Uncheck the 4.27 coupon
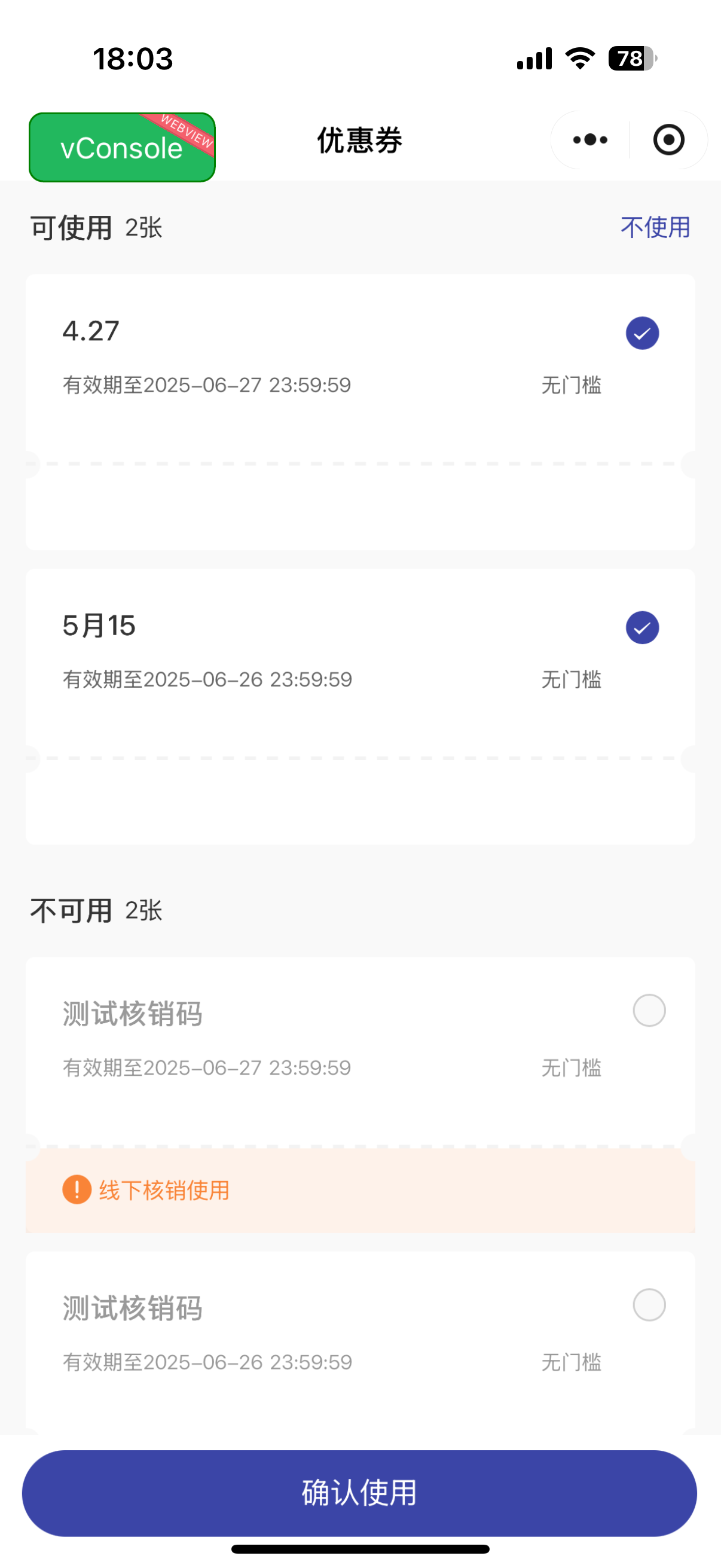Image resolution: width=721 pixels, height=1568 pixels. click(x=642, y=333)
